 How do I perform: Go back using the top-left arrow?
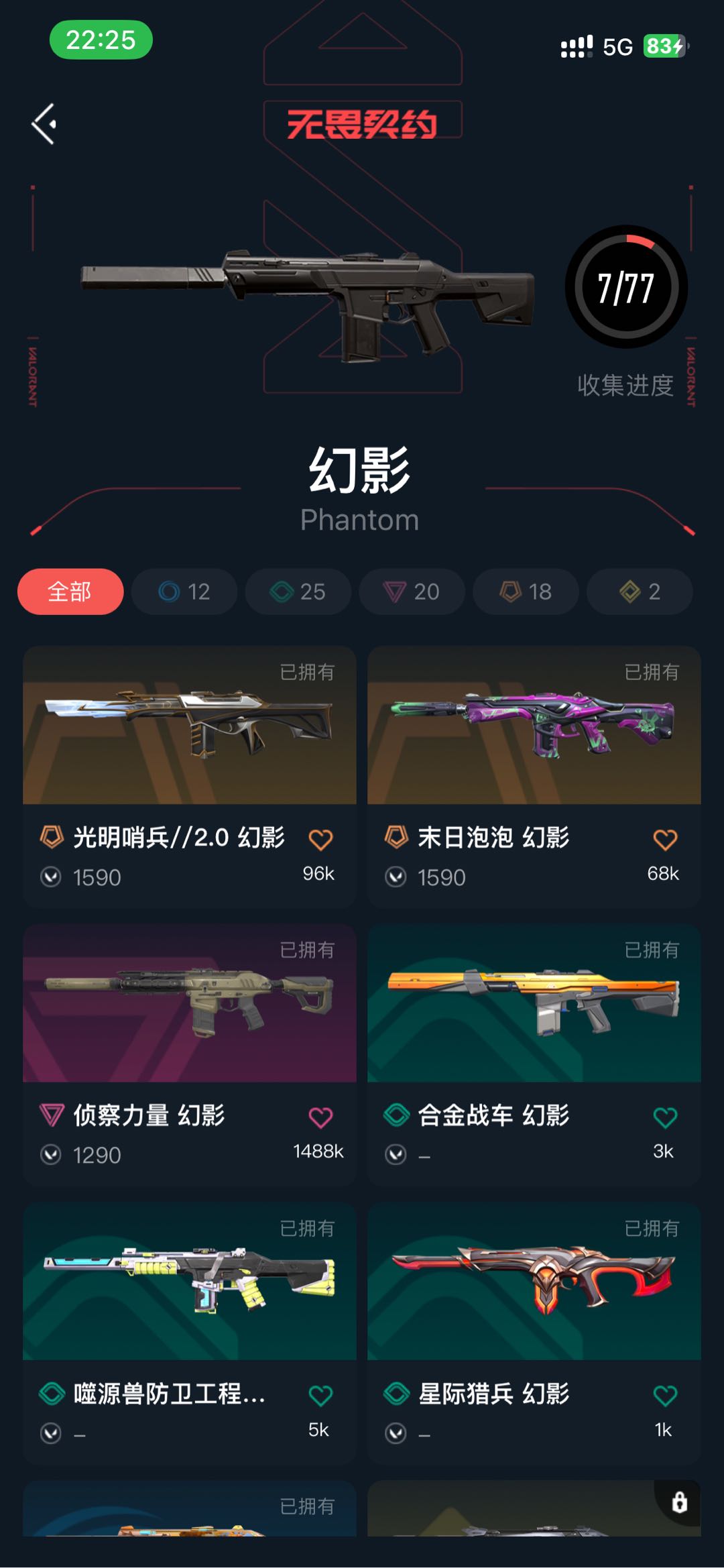[x=44, y=124]
